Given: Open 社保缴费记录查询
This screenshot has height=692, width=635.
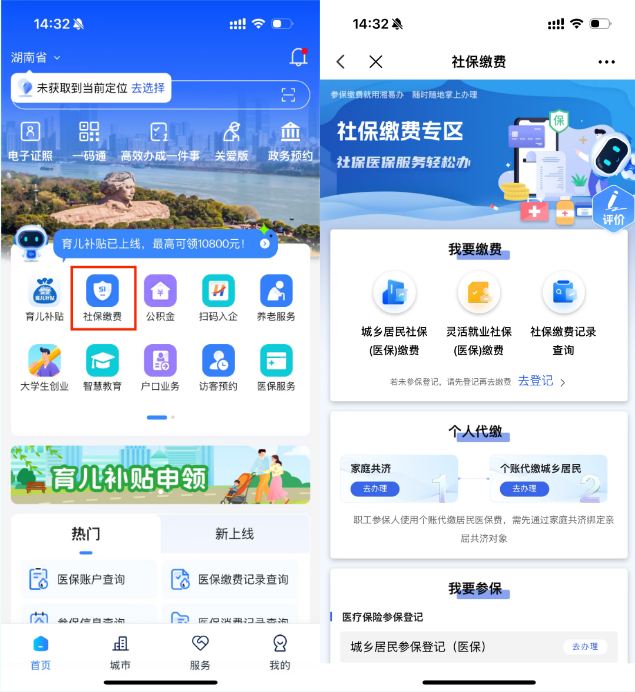Looking at the screenshot, I should coord(563,314).
